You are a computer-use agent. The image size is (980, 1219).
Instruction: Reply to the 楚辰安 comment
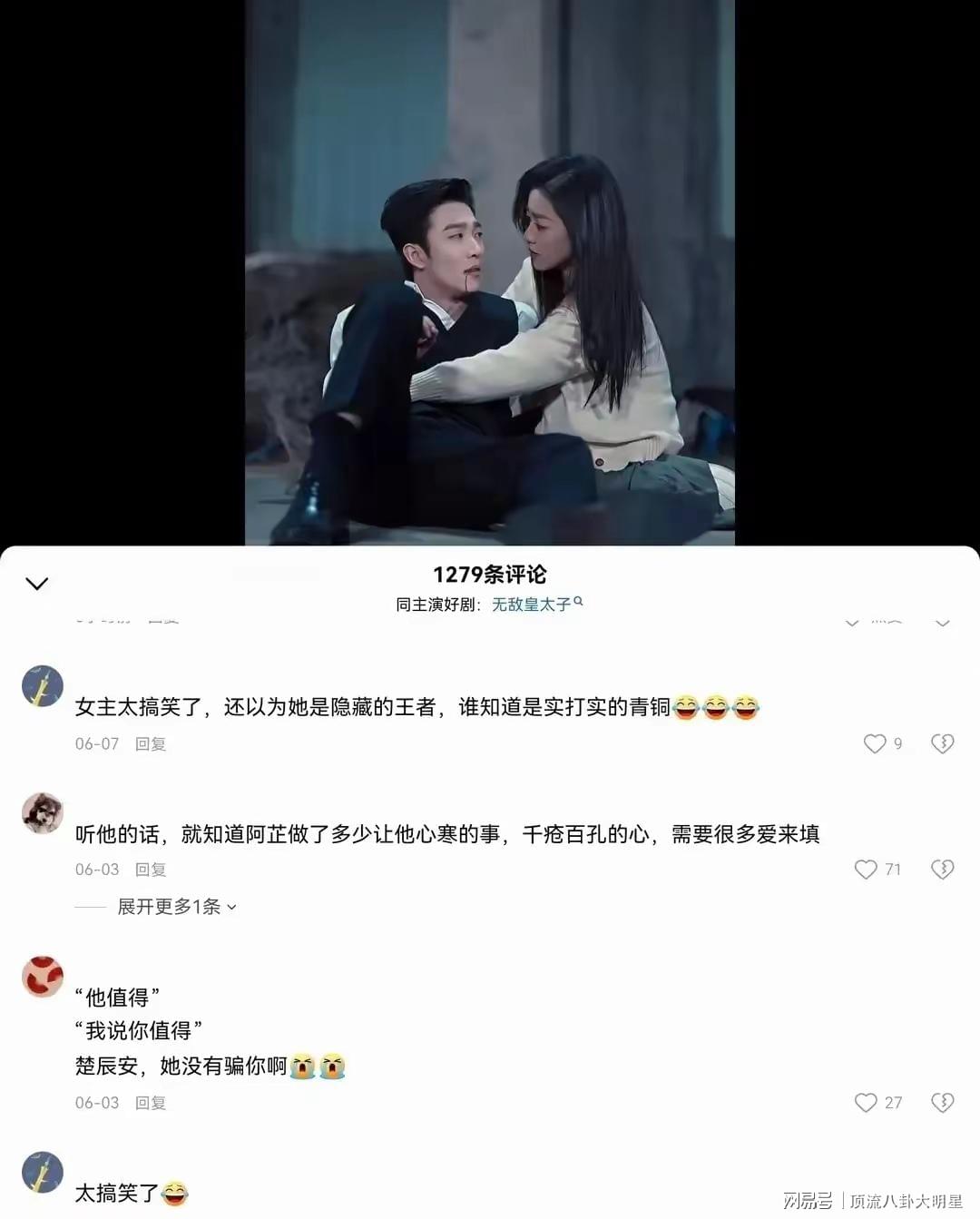coord(151,1102)
